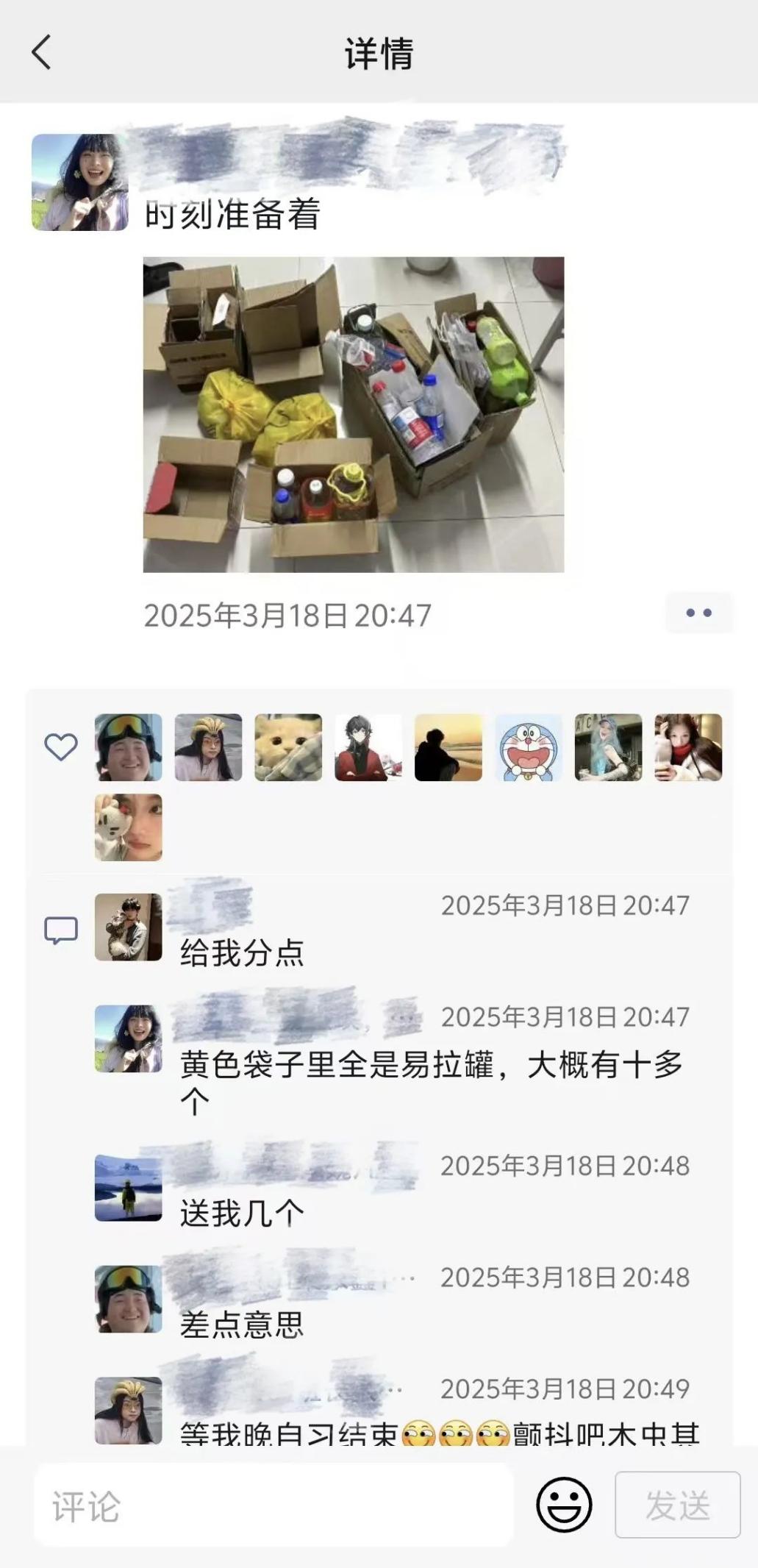This screenshot has width=758, height=1568.
Task: Open the sunset silhouette avatar in likes
Action: [448, 747]
